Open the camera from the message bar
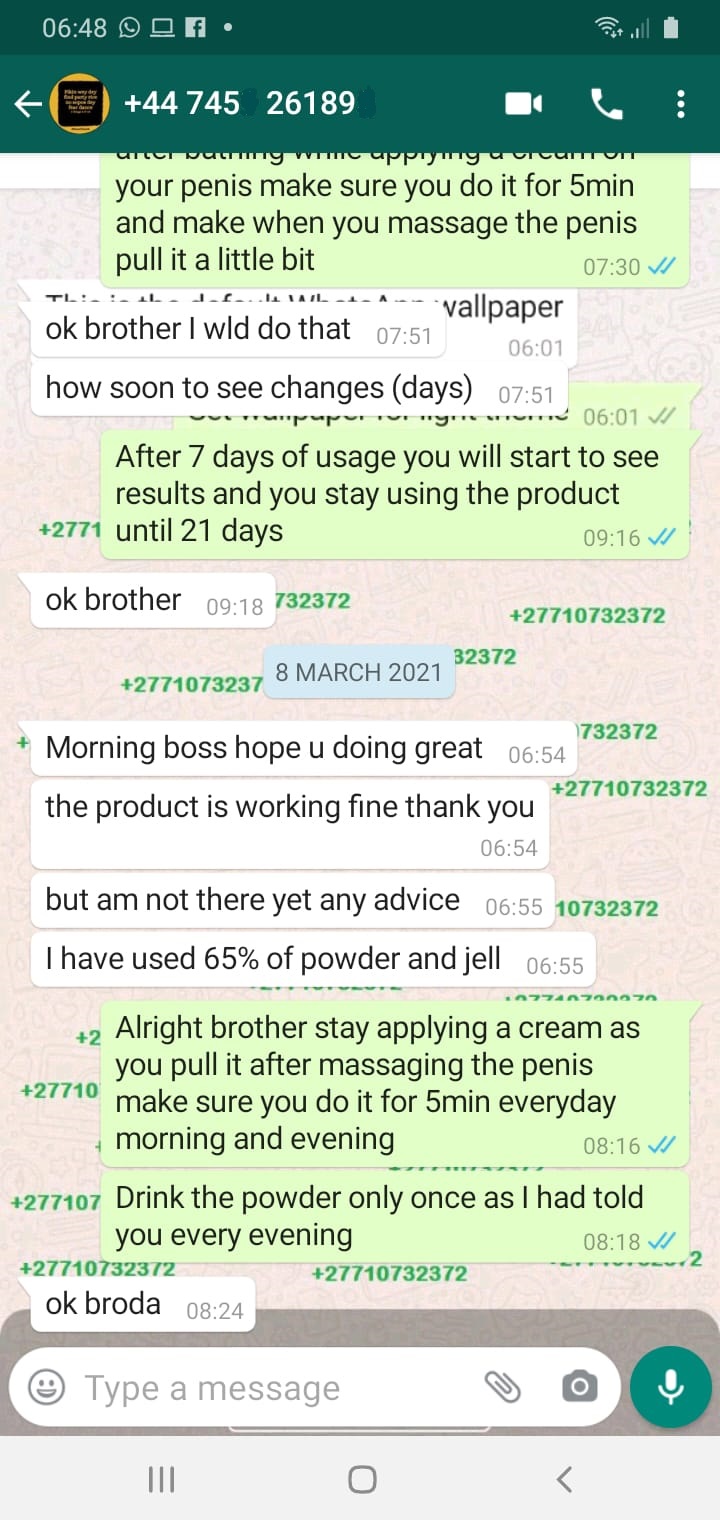 click(579, 1387)
